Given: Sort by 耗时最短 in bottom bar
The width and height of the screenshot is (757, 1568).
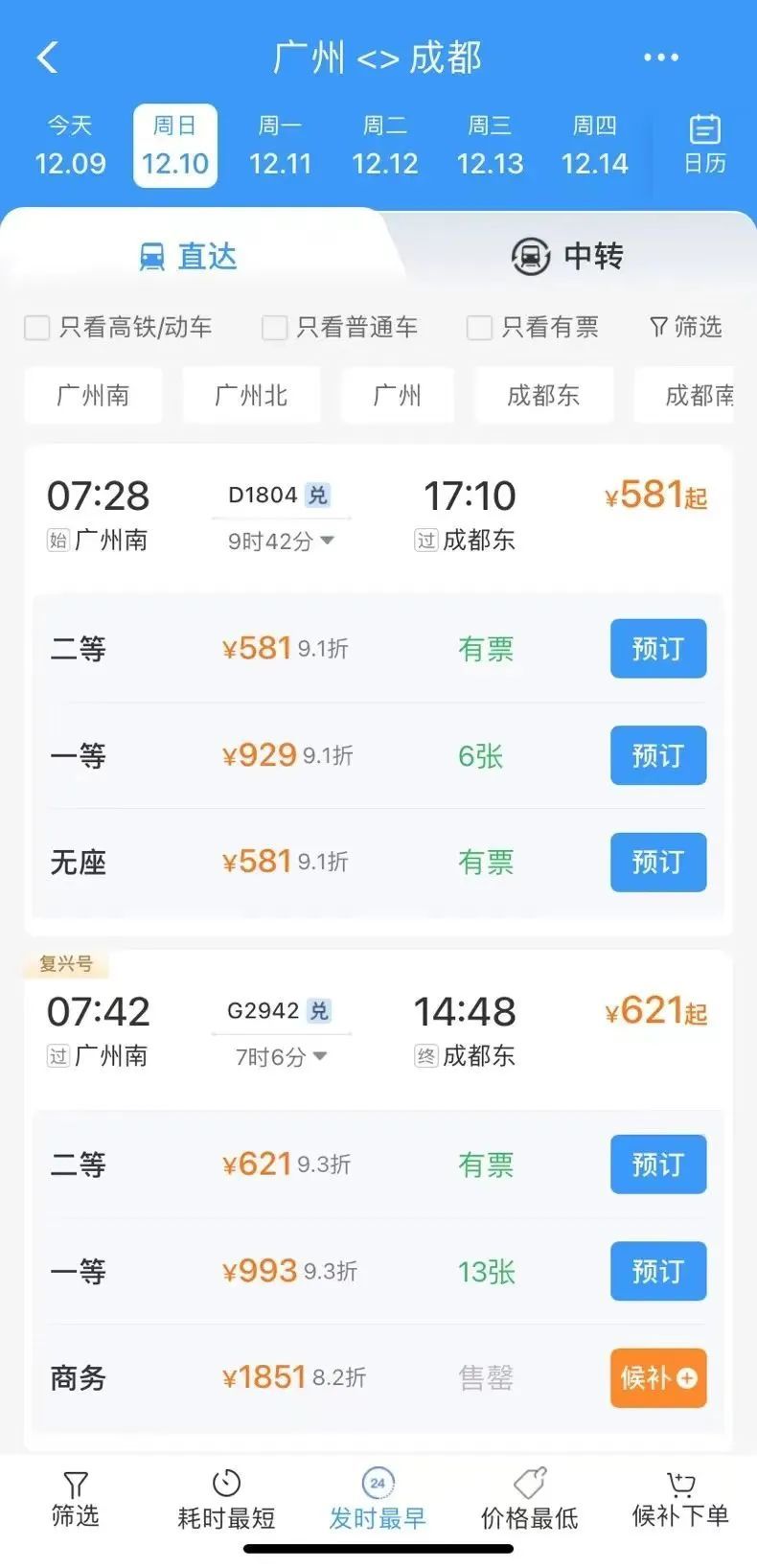Looking at the screenshot, I should point(226,1500).
